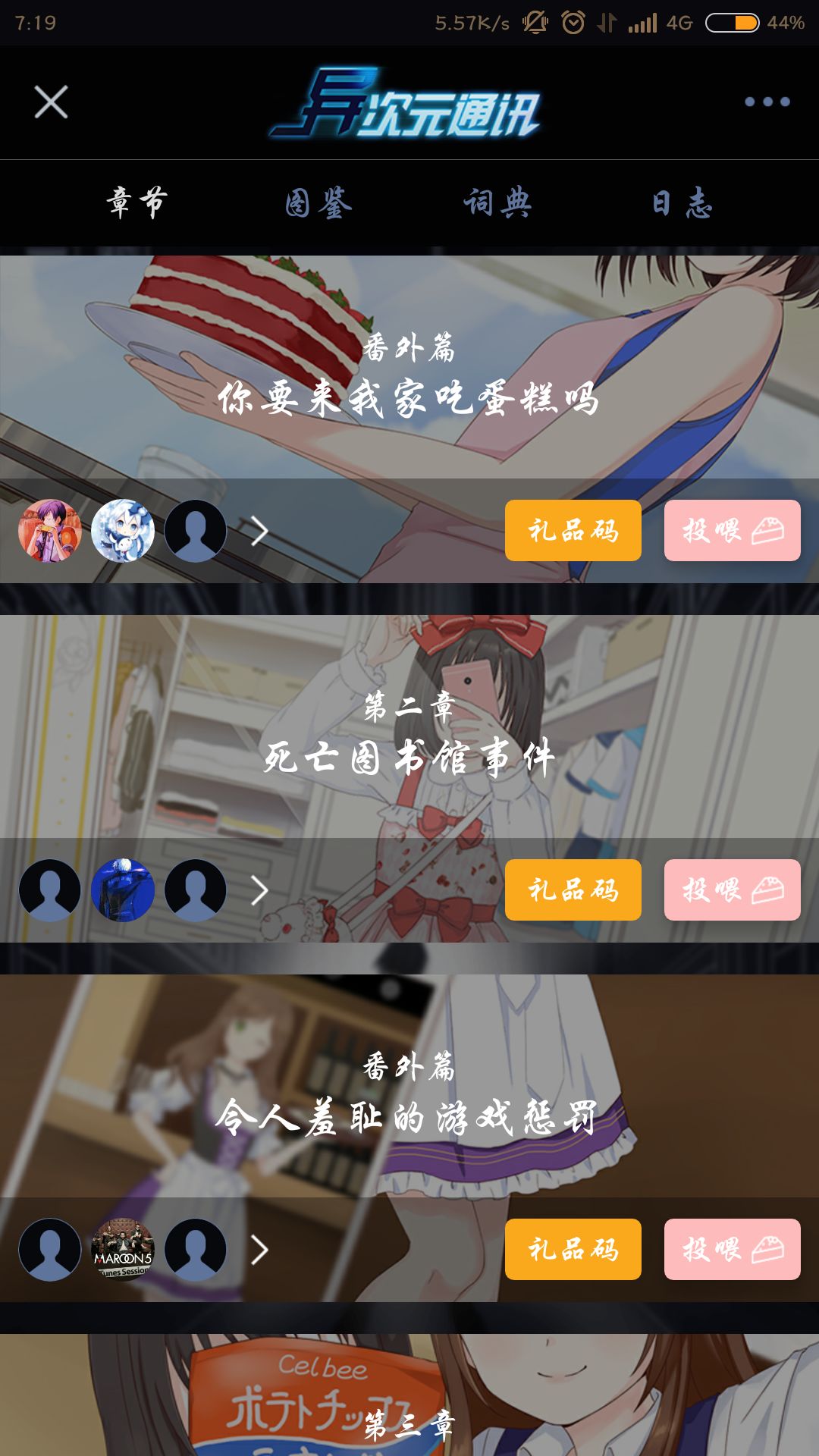This screenshot has width=819, height=1456.
Task: Tap 投喂 for 死亡图书馆事件
Action: (733, 890)
